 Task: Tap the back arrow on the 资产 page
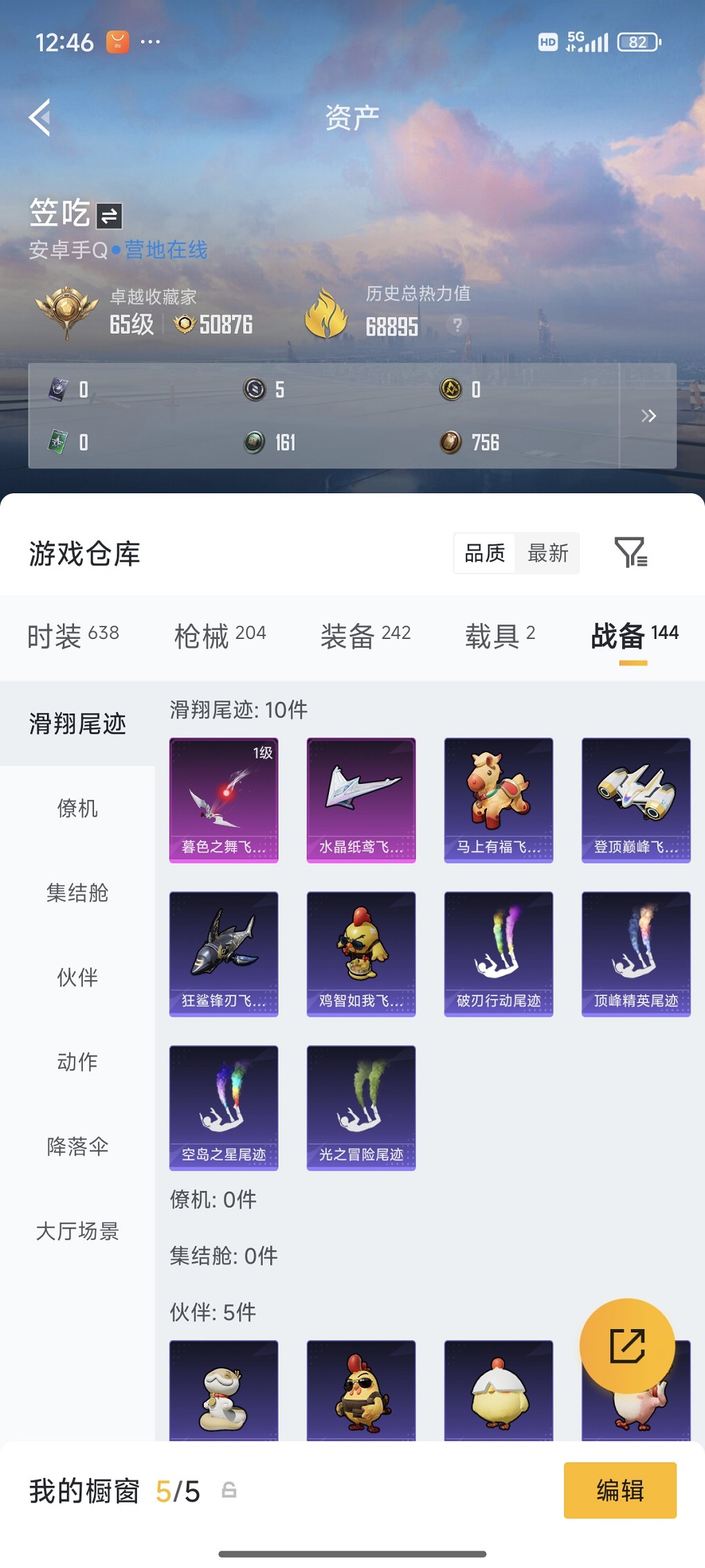39,116
